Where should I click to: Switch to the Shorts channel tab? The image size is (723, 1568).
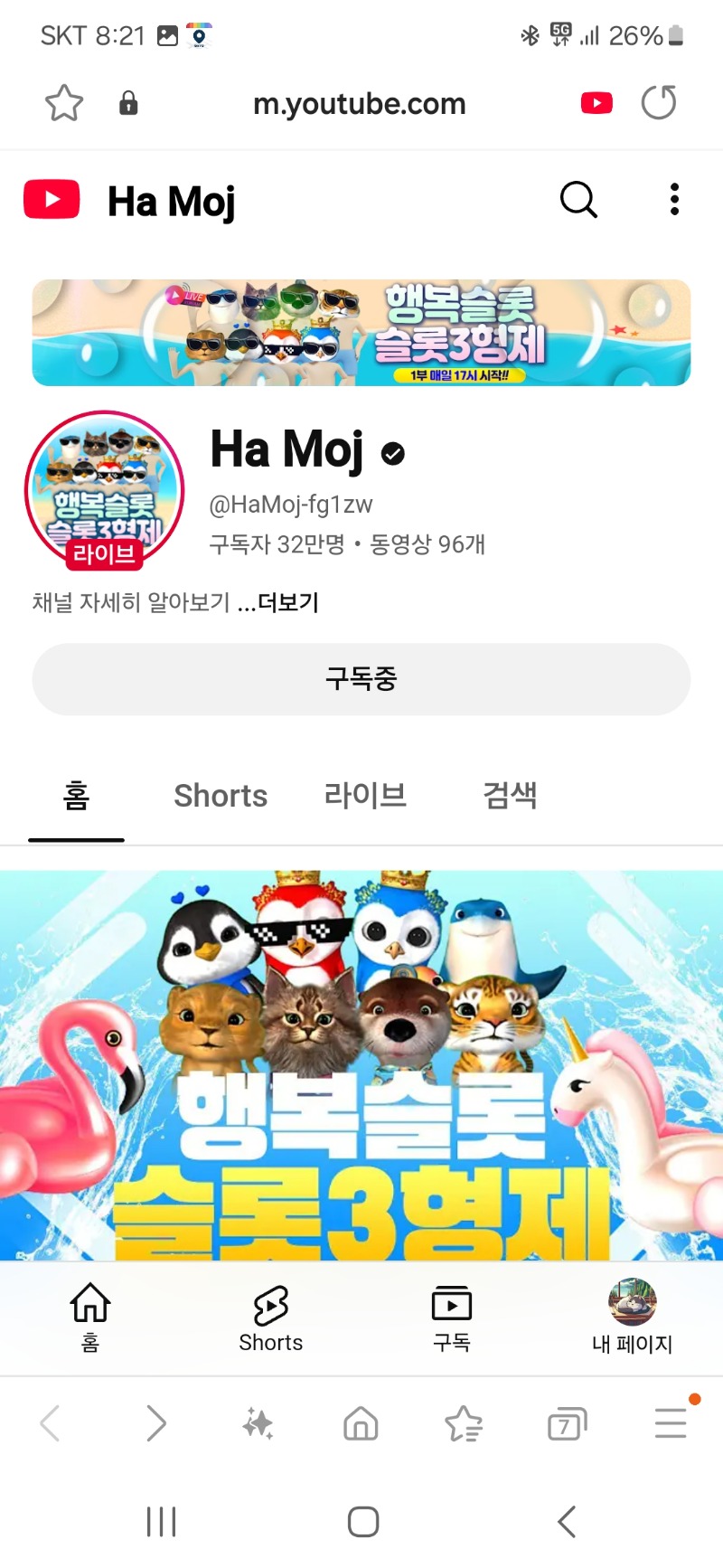220,795
